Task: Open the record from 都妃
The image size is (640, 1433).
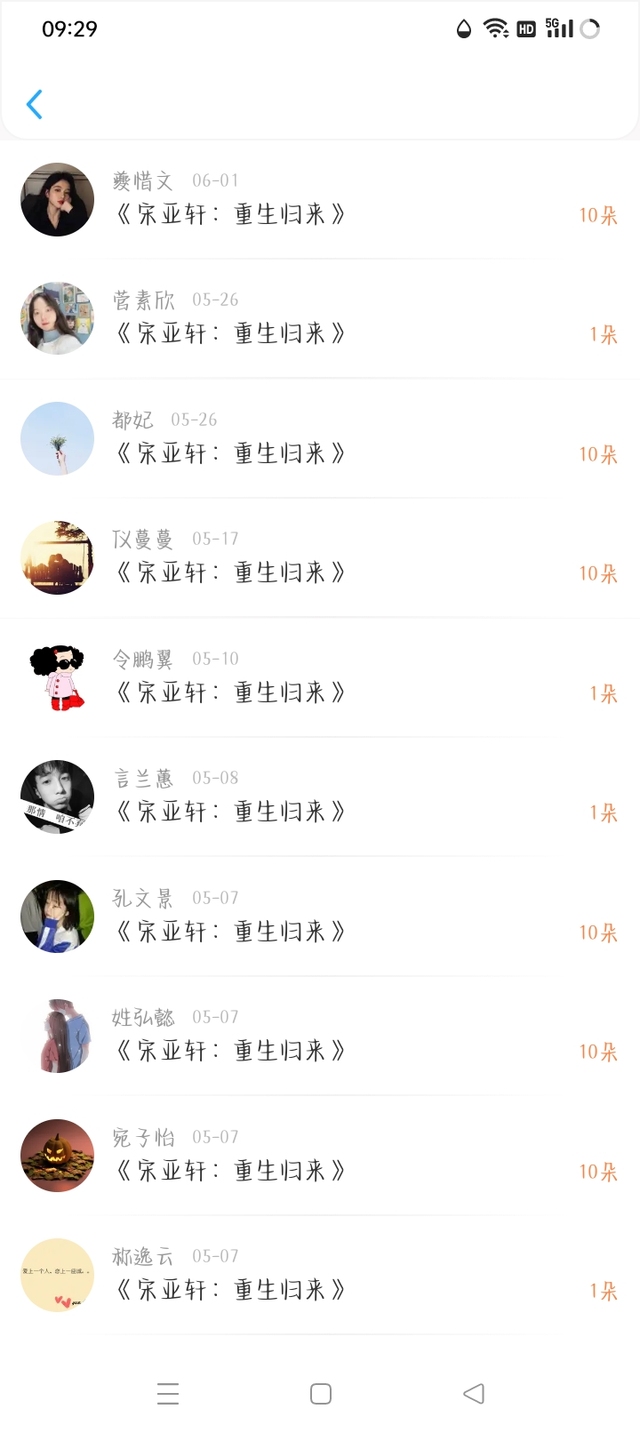Action: tap(320, 438)
